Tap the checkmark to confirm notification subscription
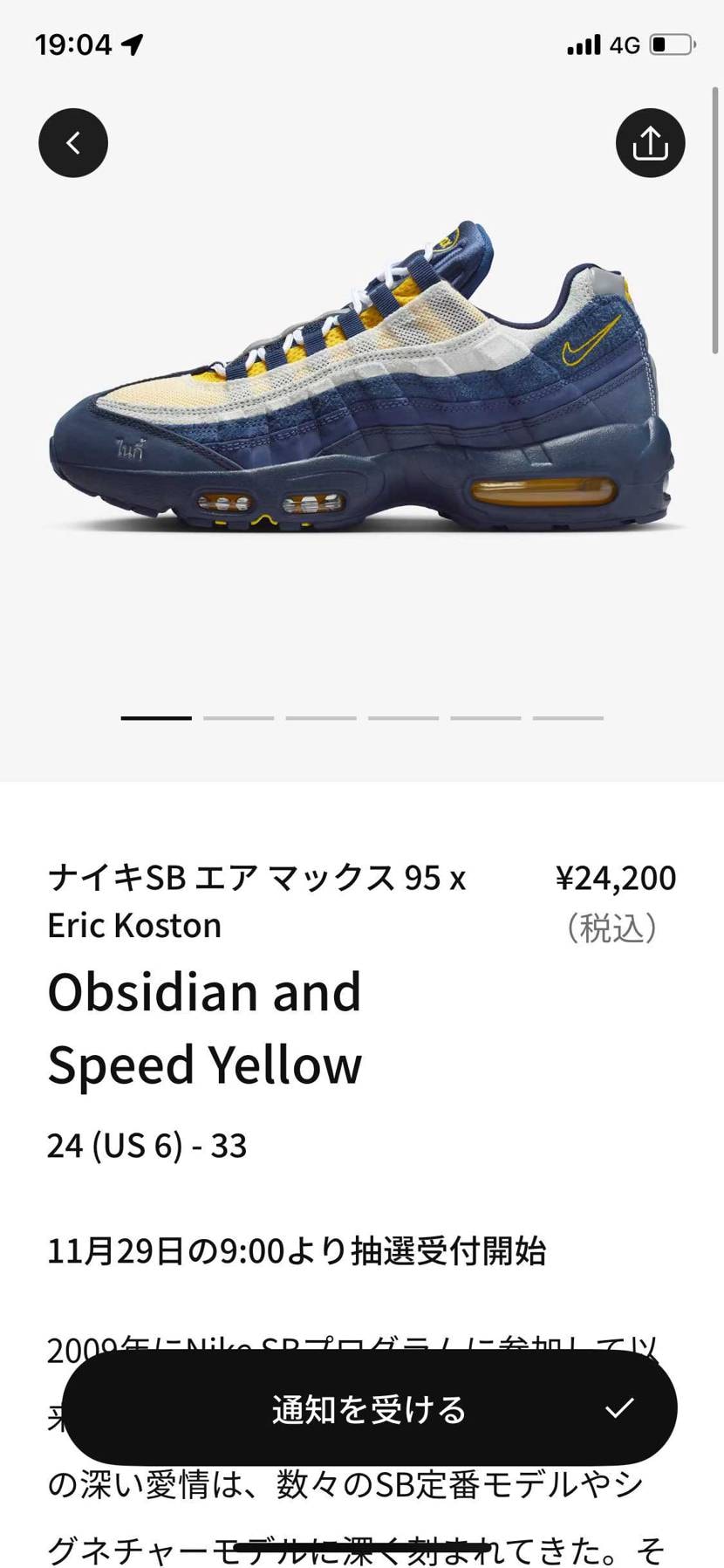The width and height of the screenshot is (724, 1568). (621, 1407)
